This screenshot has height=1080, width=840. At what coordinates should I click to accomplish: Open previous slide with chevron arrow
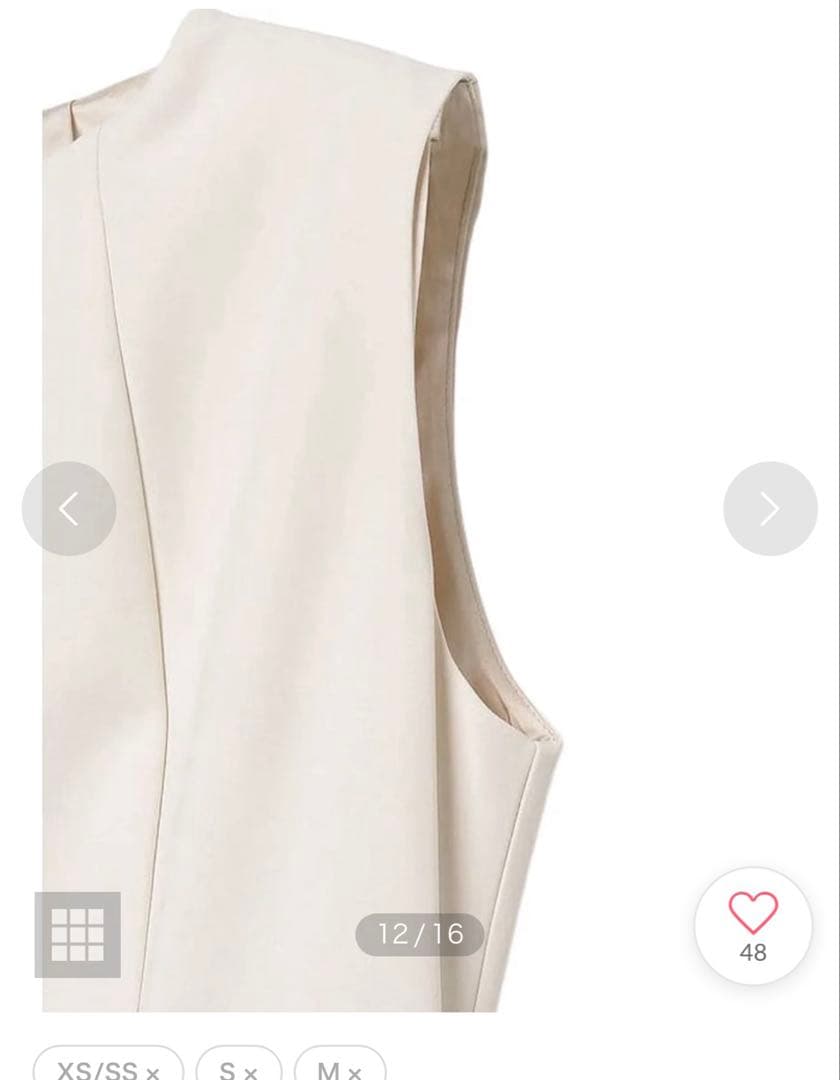[69, 508]
